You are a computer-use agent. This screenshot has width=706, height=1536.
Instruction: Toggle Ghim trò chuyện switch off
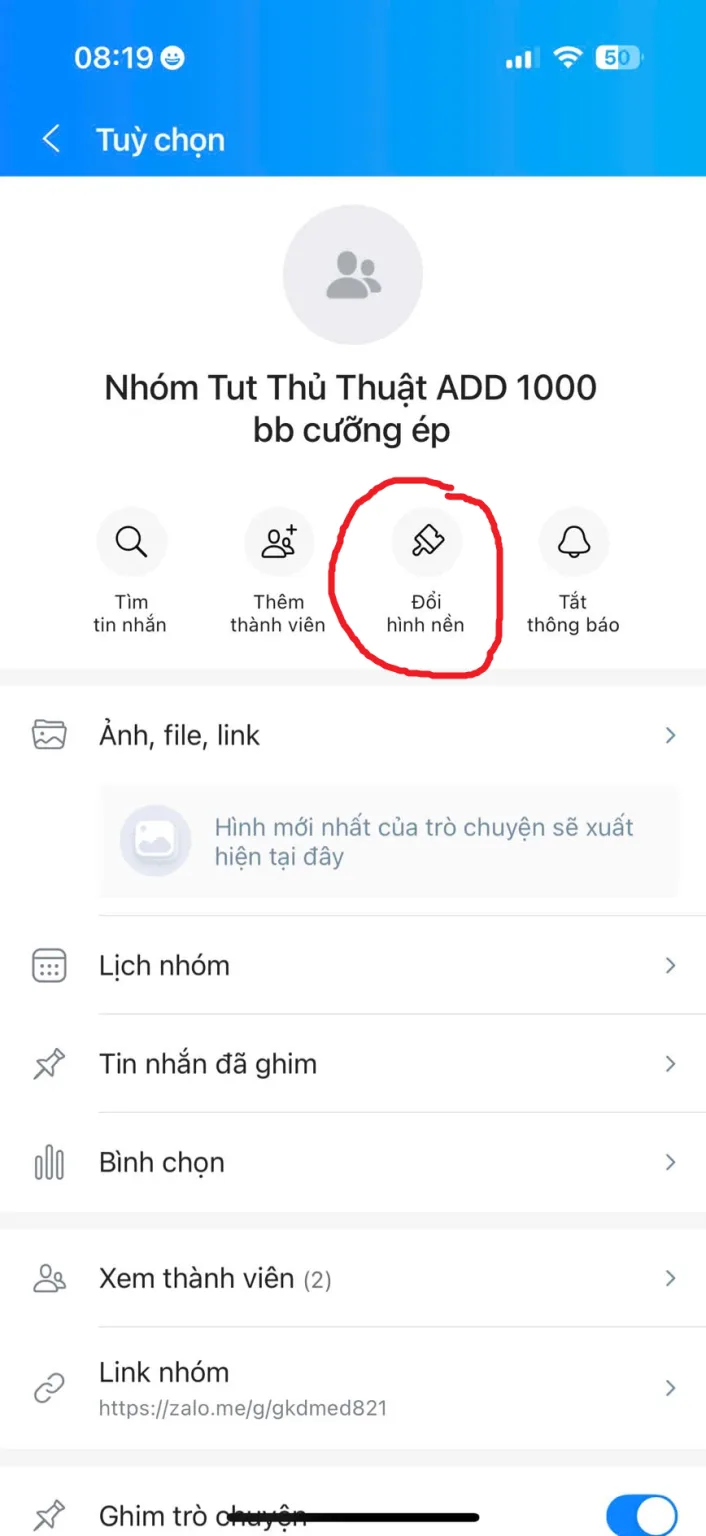click(641, 1514)
